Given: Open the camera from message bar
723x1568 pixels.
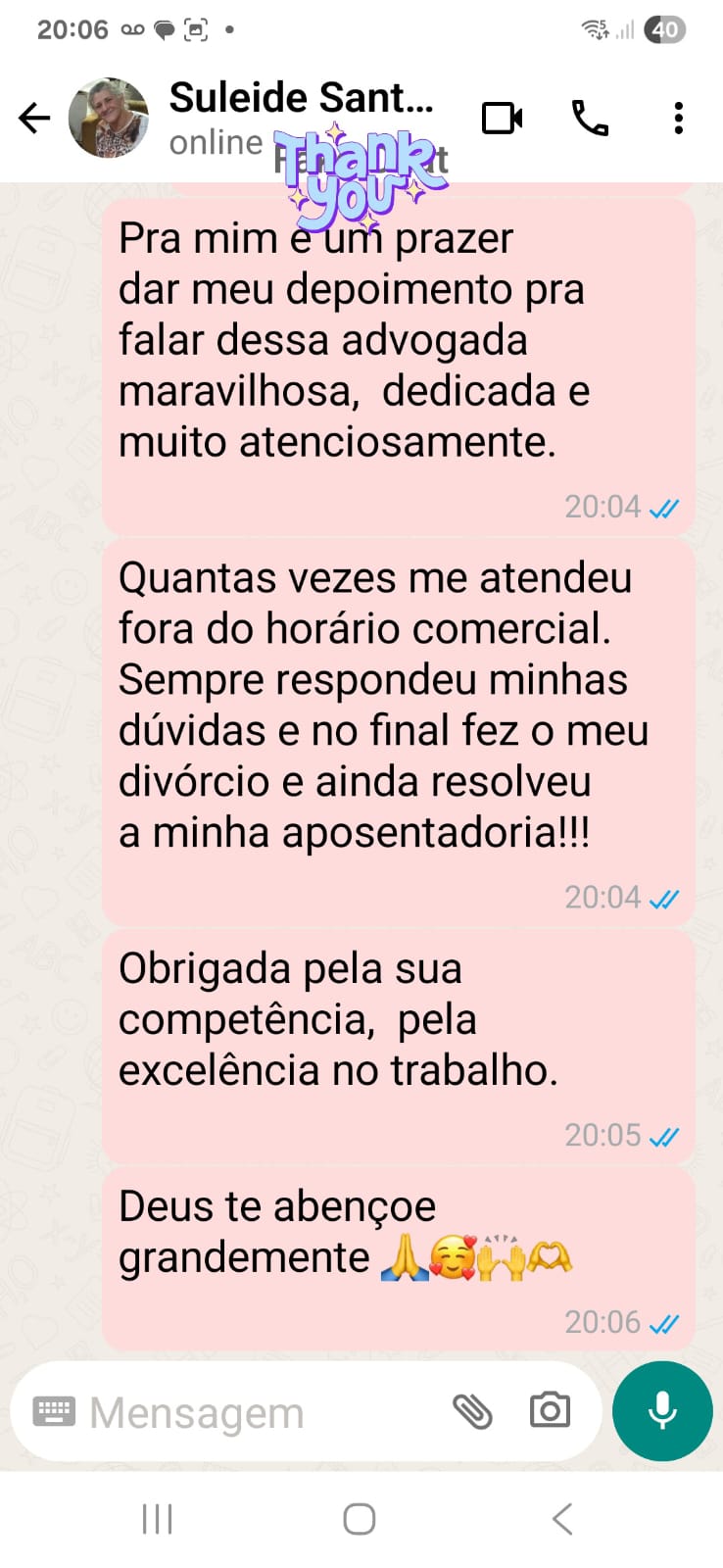Looking at the screenshot, I should (x=550, y=1411).
